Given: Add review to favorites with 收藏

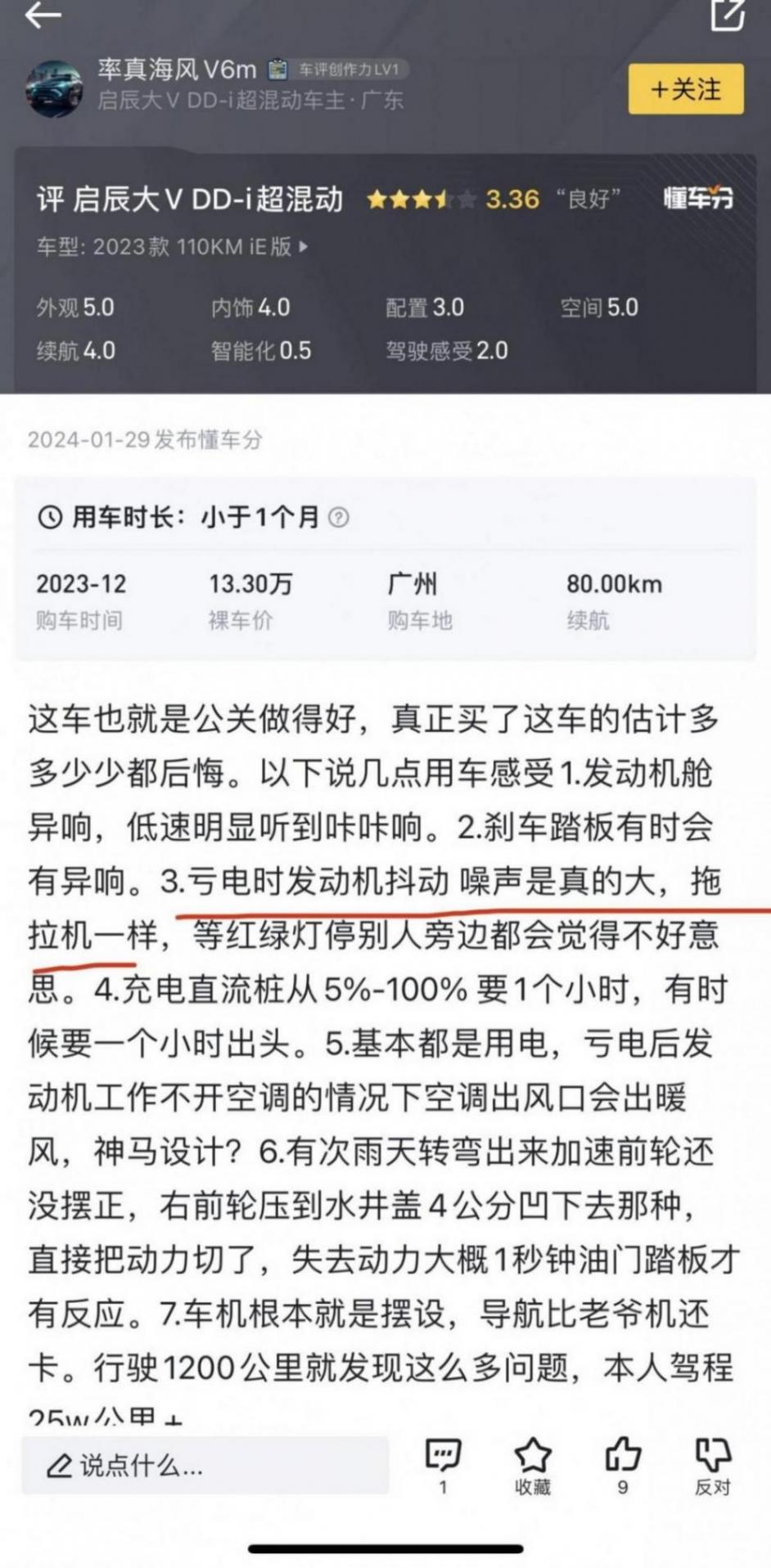Looking at the screenshot, I should (532, 1464).
